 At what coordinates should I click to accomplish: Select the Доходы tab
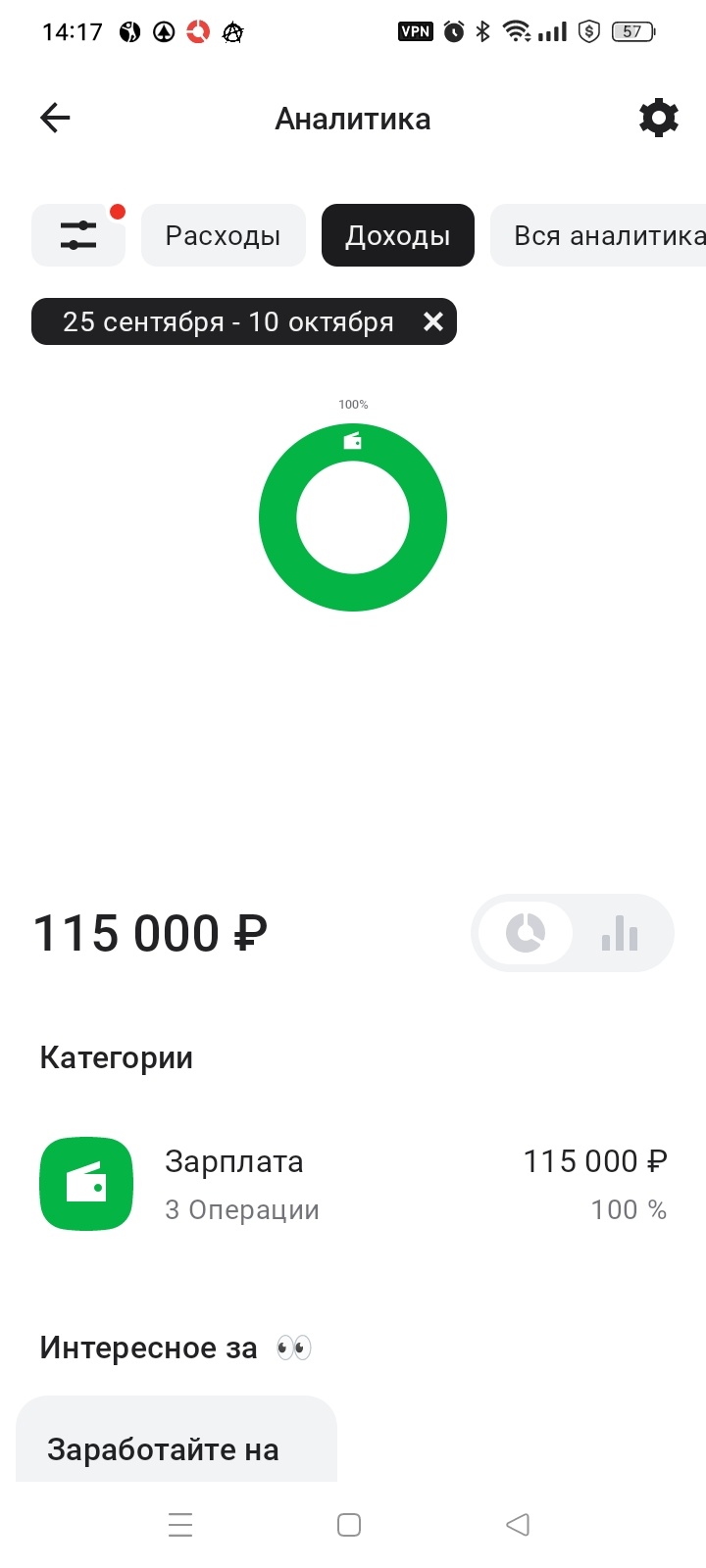pyautogui.click(x=397, y=235)
